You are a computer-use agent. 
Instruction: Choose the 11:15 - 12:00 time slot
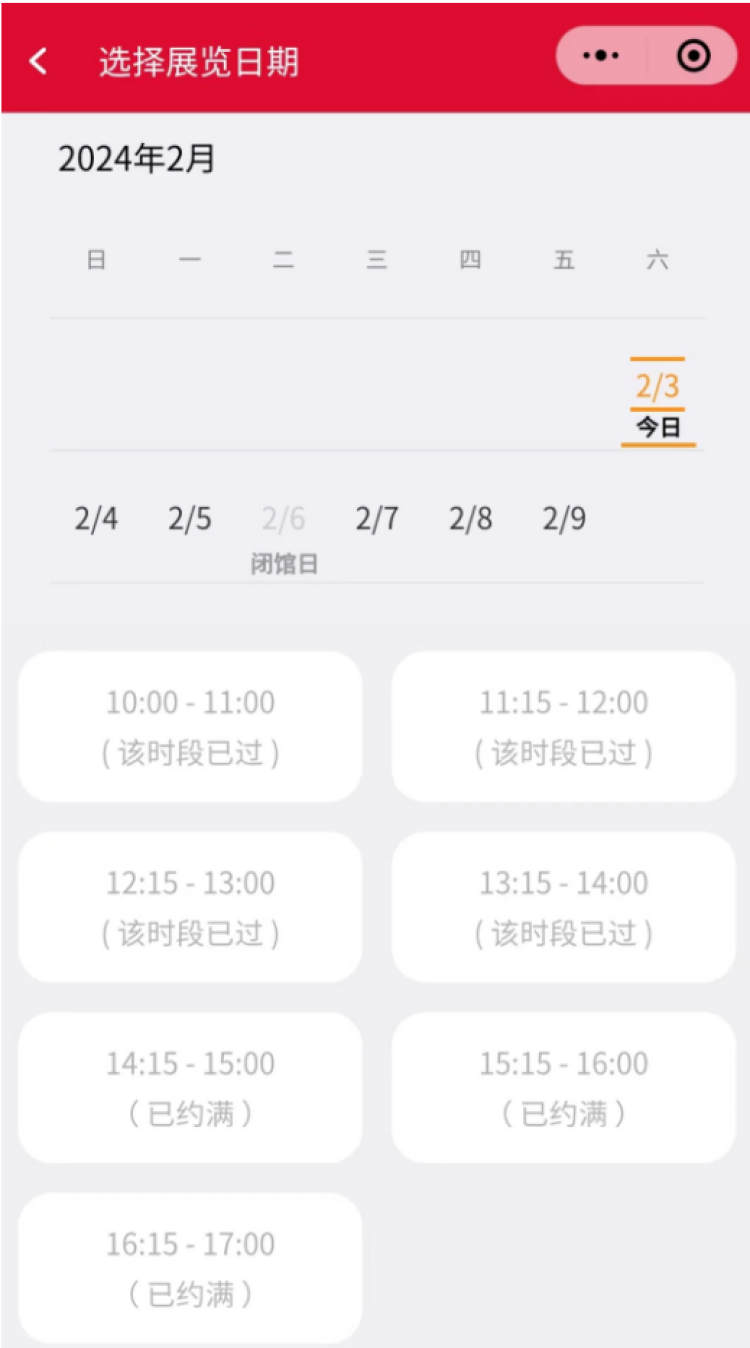click(x=564, y=727)
